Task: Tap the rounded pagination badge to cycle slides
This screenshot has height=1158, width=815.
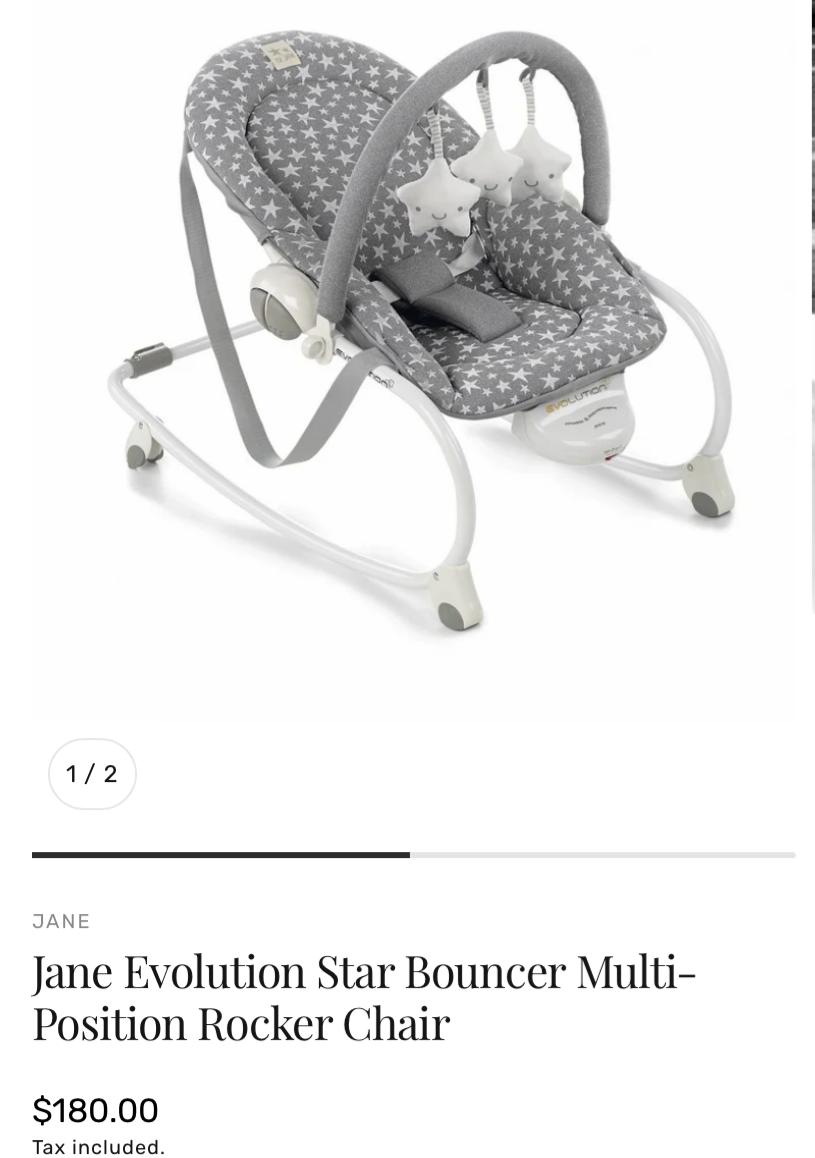Action: click(92, 773)
